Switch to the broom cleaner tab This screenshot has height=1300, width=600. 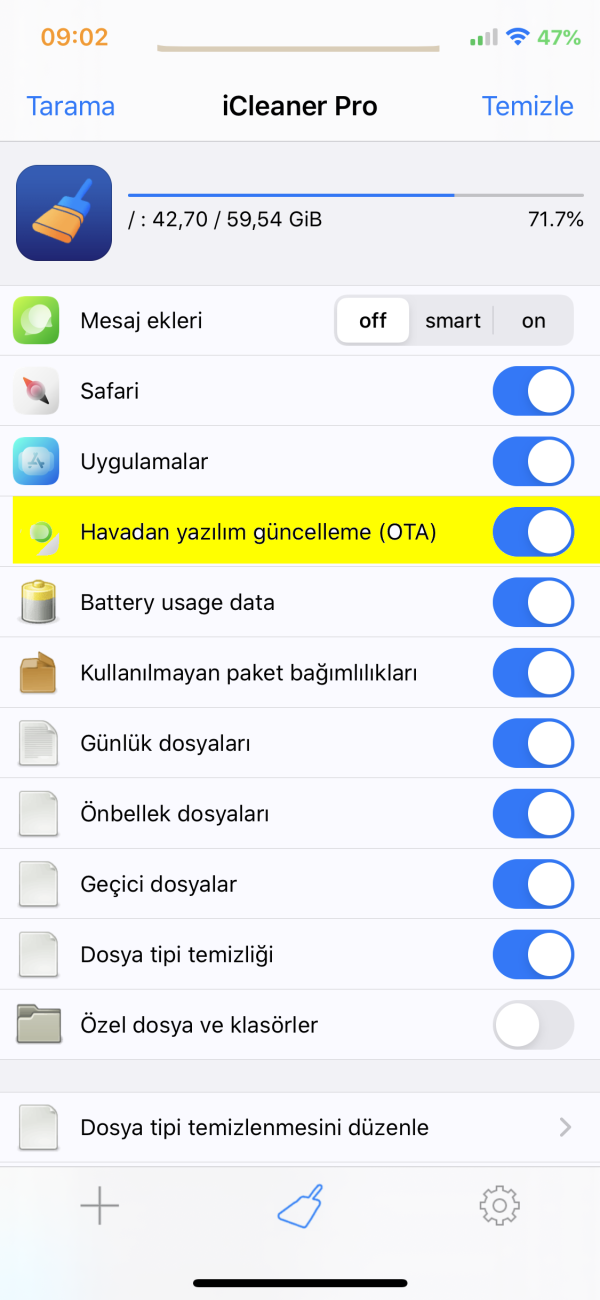pos(300,1207)
